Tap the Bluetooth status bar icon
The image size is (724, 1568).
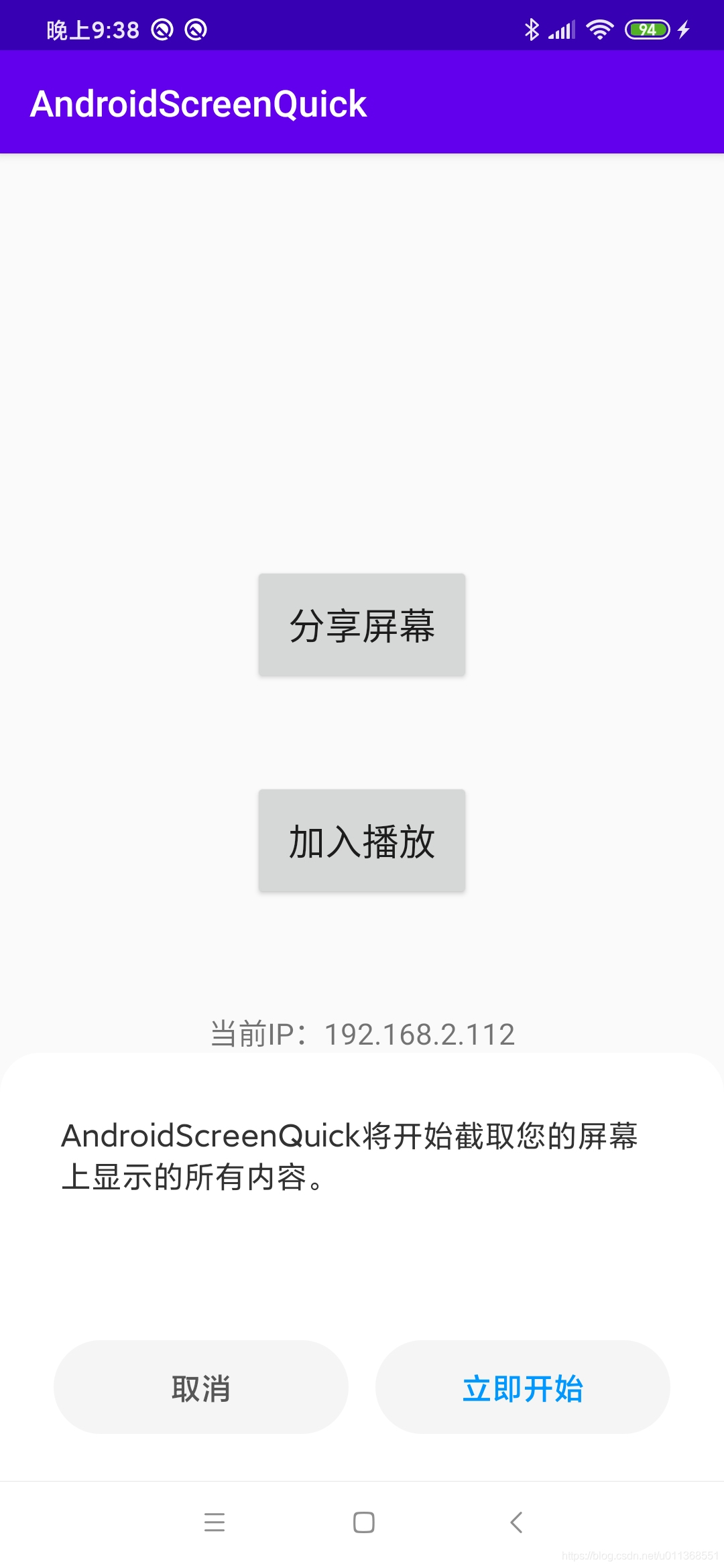pyautogui.click(x=533, y=28)
